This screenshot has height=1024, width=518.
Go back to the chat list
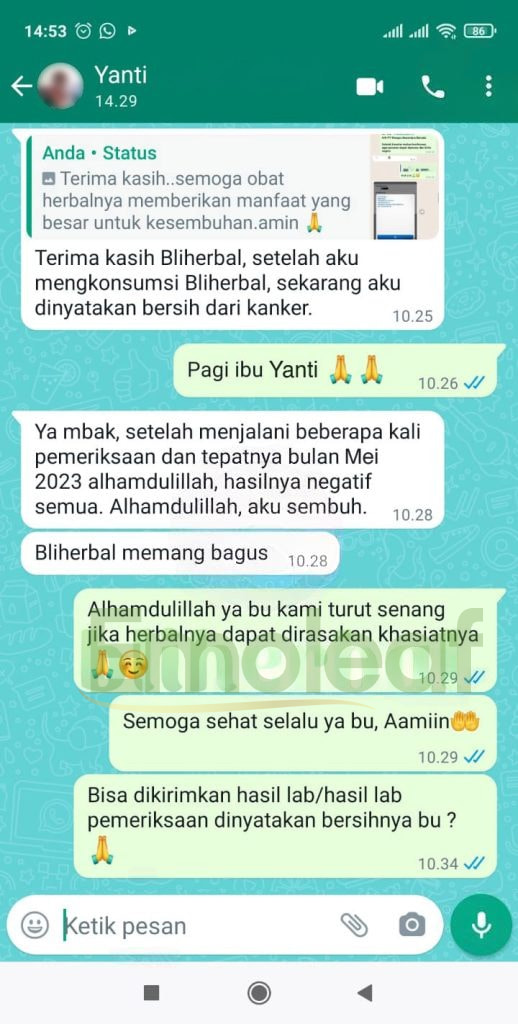[21, 86]
